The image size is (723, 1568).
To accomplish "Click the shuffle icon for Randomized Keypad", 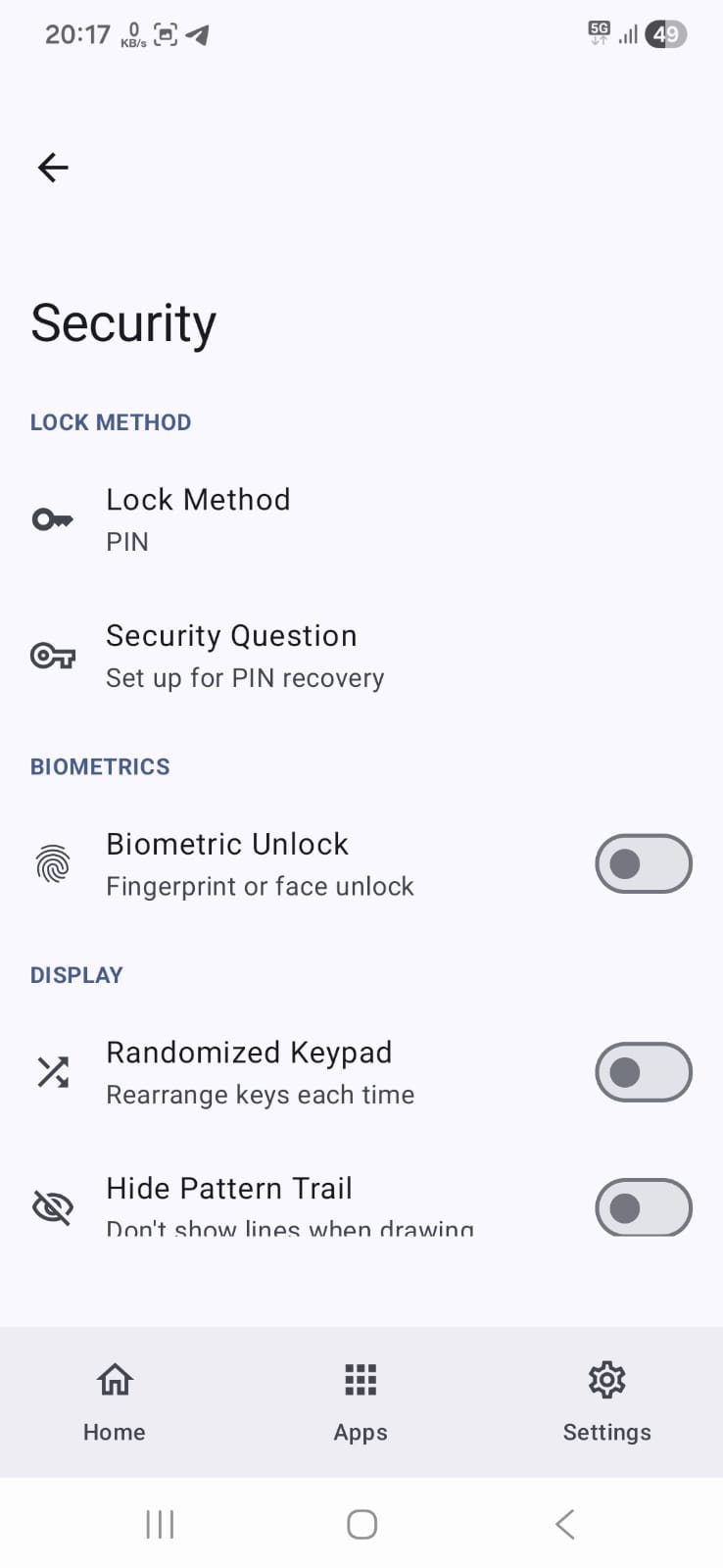I will click(53, 1072).
